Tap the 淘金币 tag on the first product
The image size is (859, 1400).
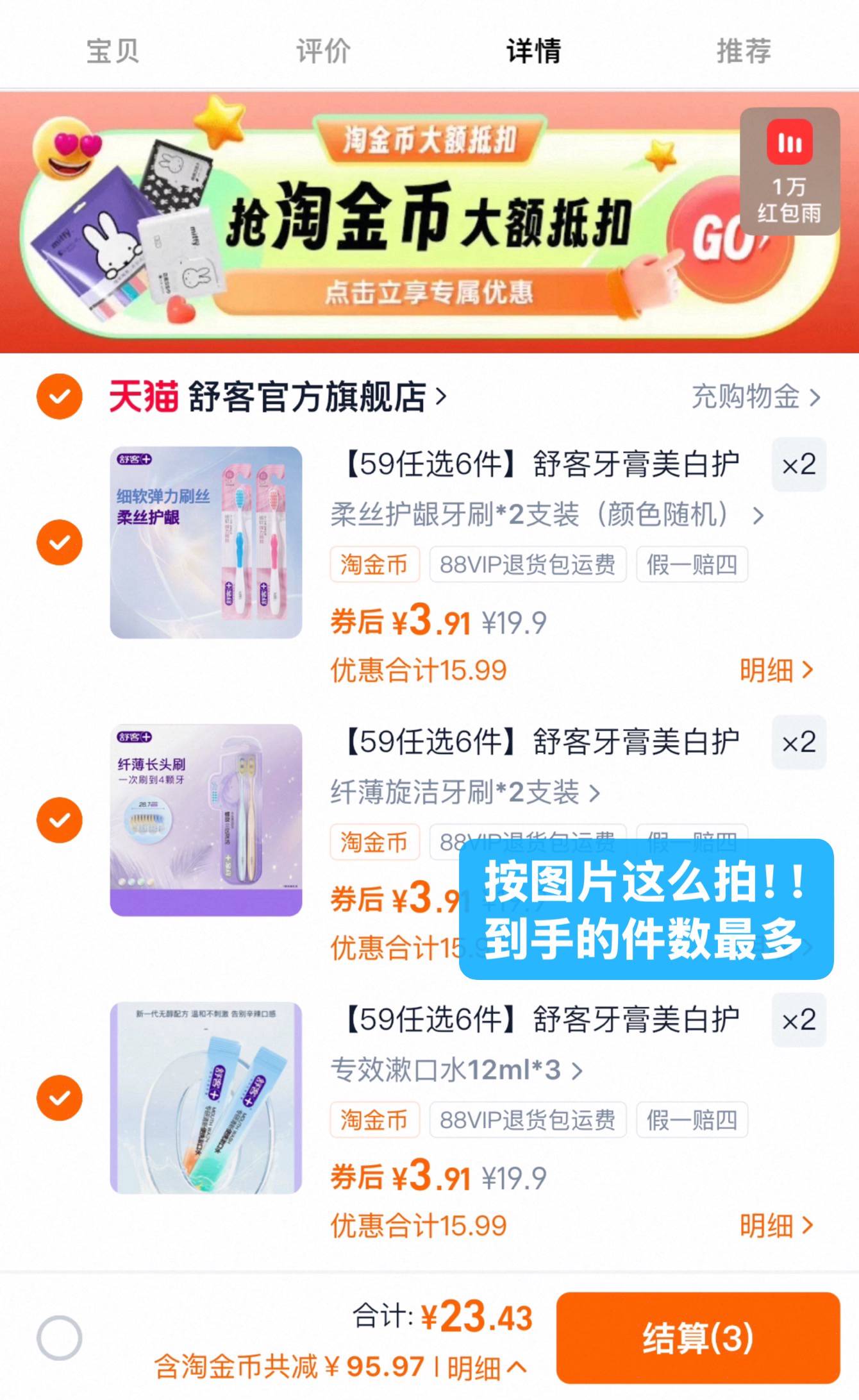point(375,564)
